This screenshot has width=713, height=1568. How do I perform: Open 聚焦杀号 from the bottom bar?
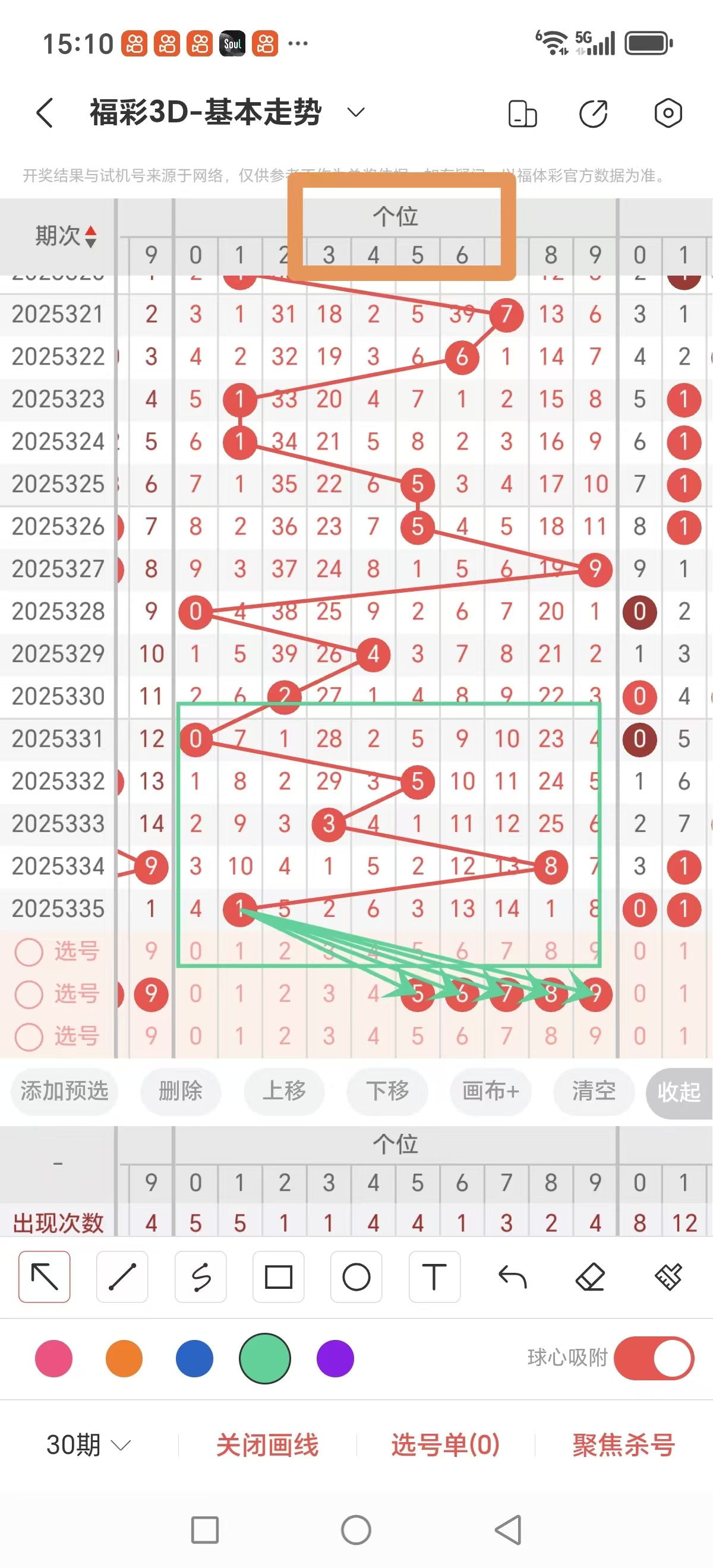(x=622, y=1443)
